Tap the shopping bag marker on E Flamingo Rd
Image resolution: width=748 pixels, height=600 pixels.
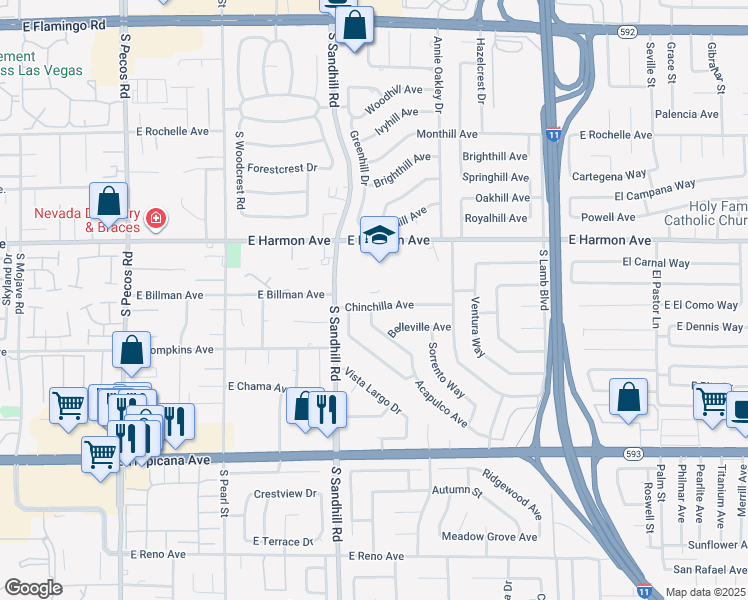[354, 25]
